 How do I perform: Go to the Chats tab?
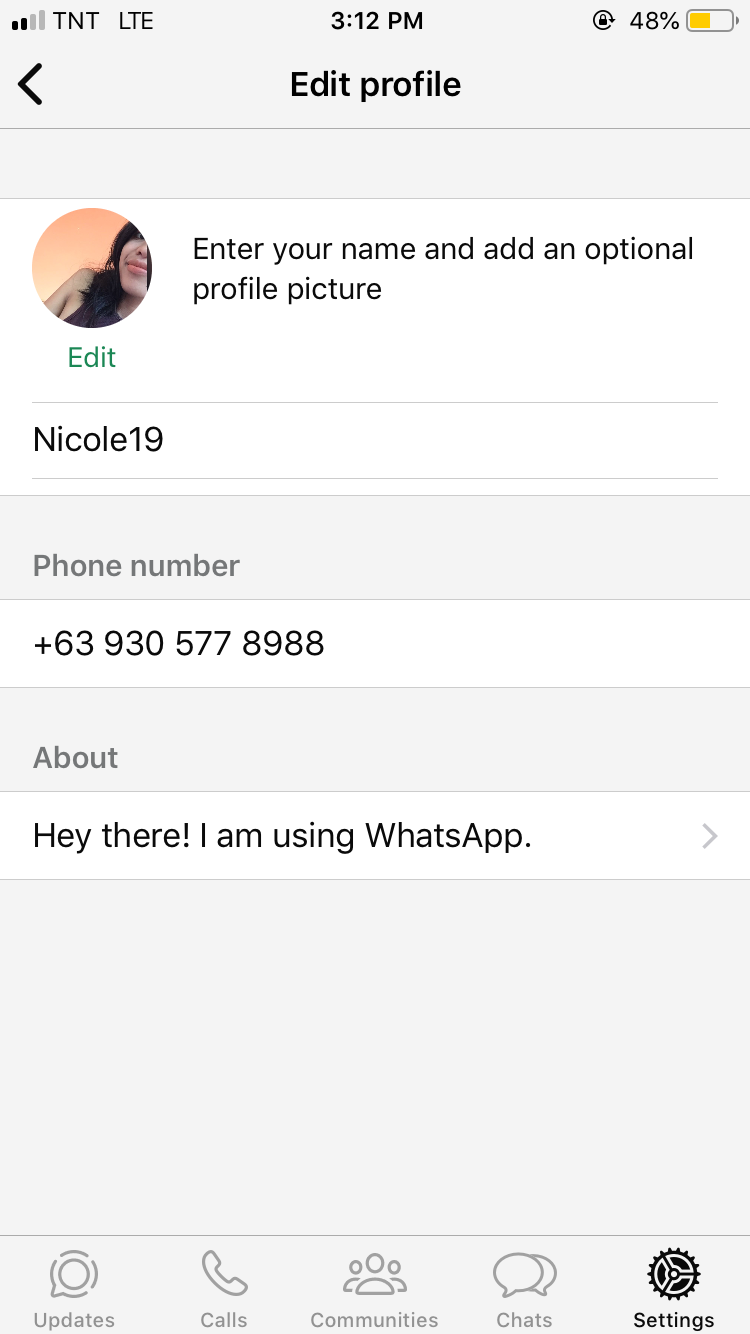[x=524, y=1289]
